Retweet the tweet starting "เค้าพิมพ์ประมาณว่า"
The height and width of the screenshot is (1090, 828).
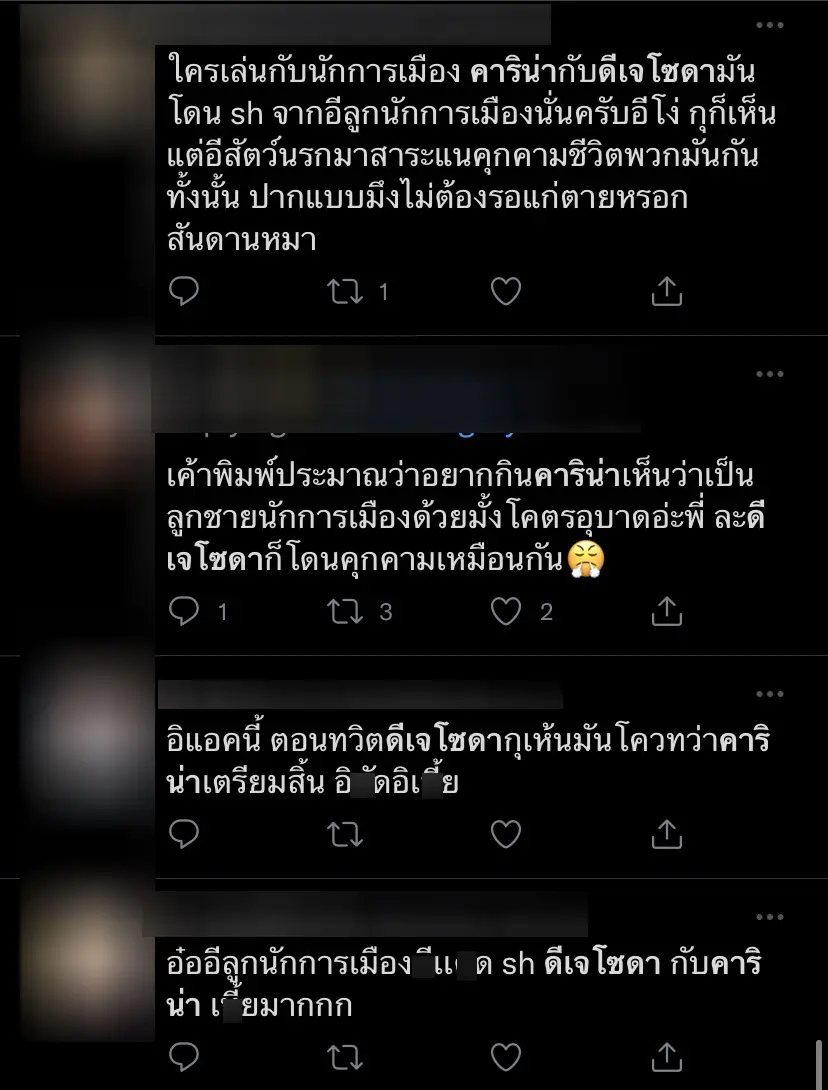tap(346, 611)
